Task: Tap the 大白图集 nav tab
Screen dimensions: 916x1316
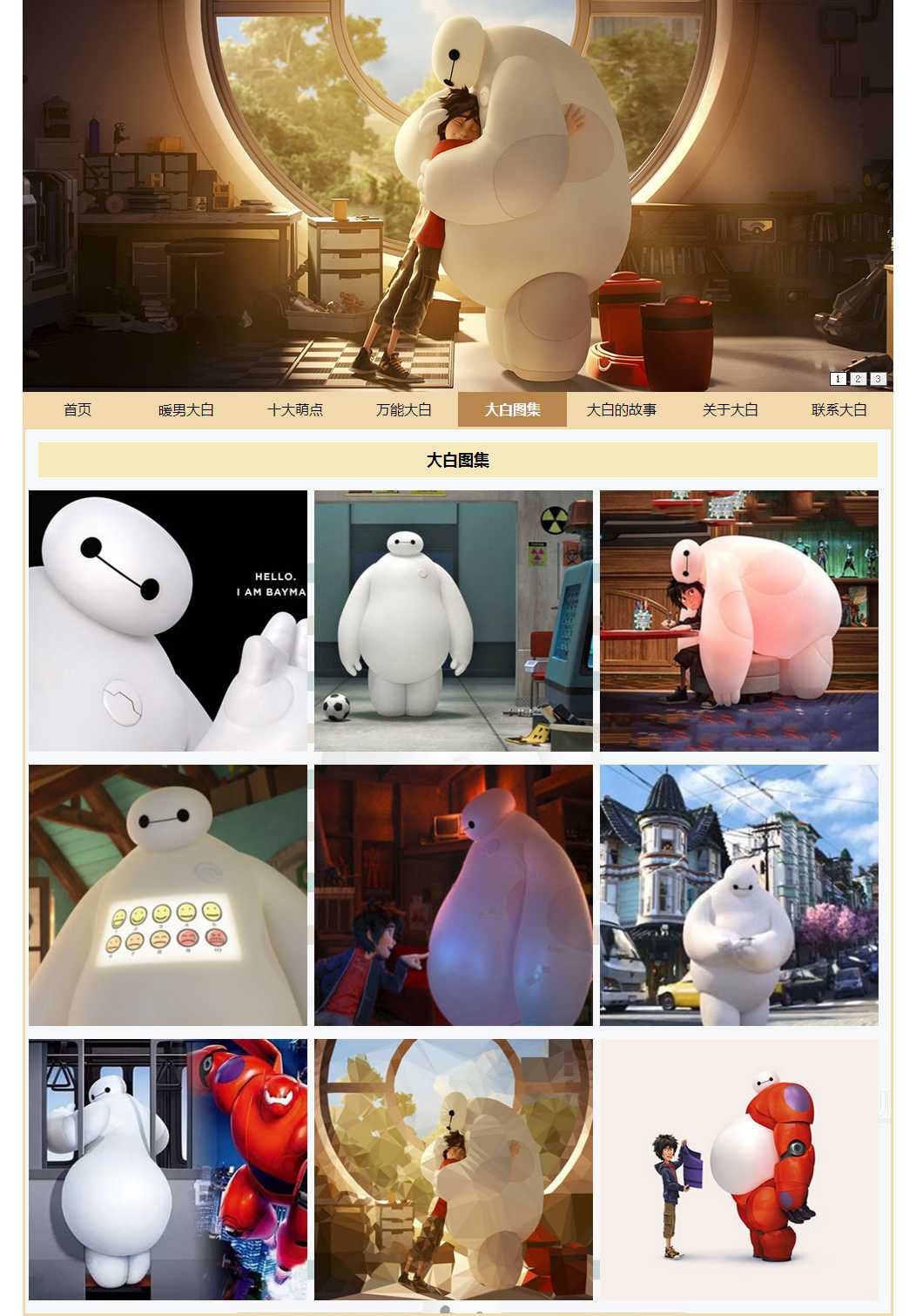Action: (x=512, y=409)
